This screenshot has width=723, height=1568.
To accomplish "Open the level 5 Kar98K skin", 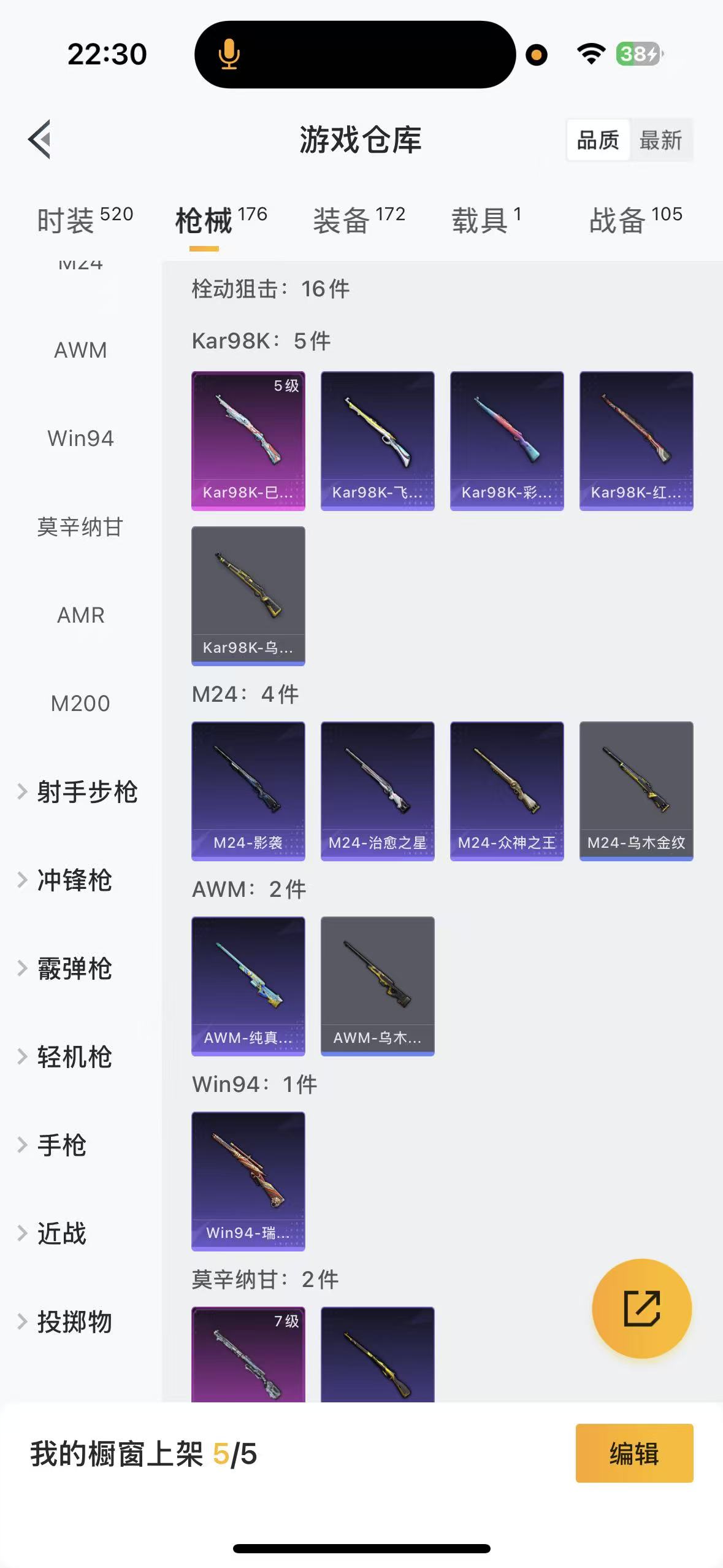I will 248,440.
